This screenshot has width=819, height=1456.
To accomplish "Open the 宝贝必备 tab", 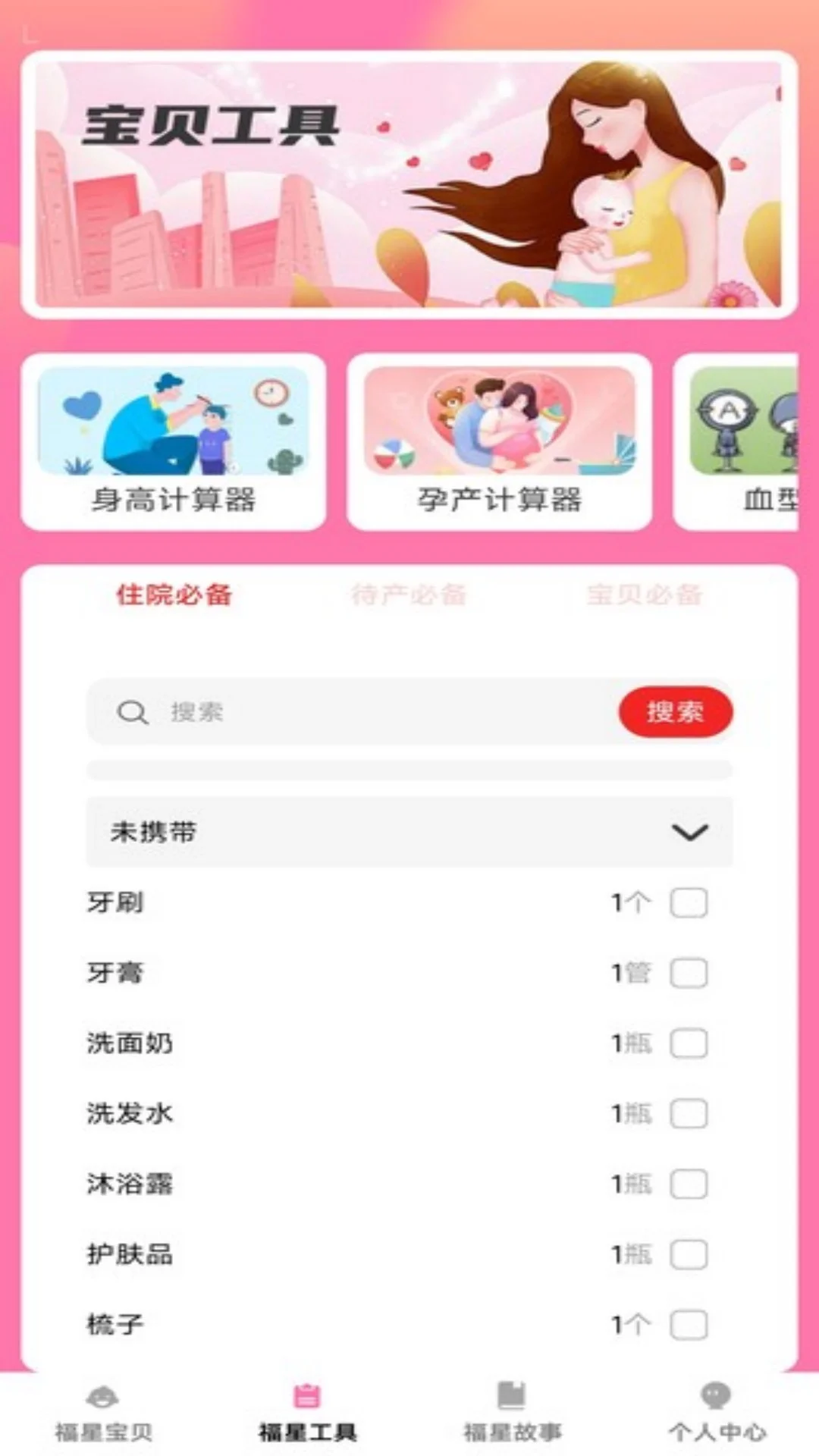I will coord(645,597).
